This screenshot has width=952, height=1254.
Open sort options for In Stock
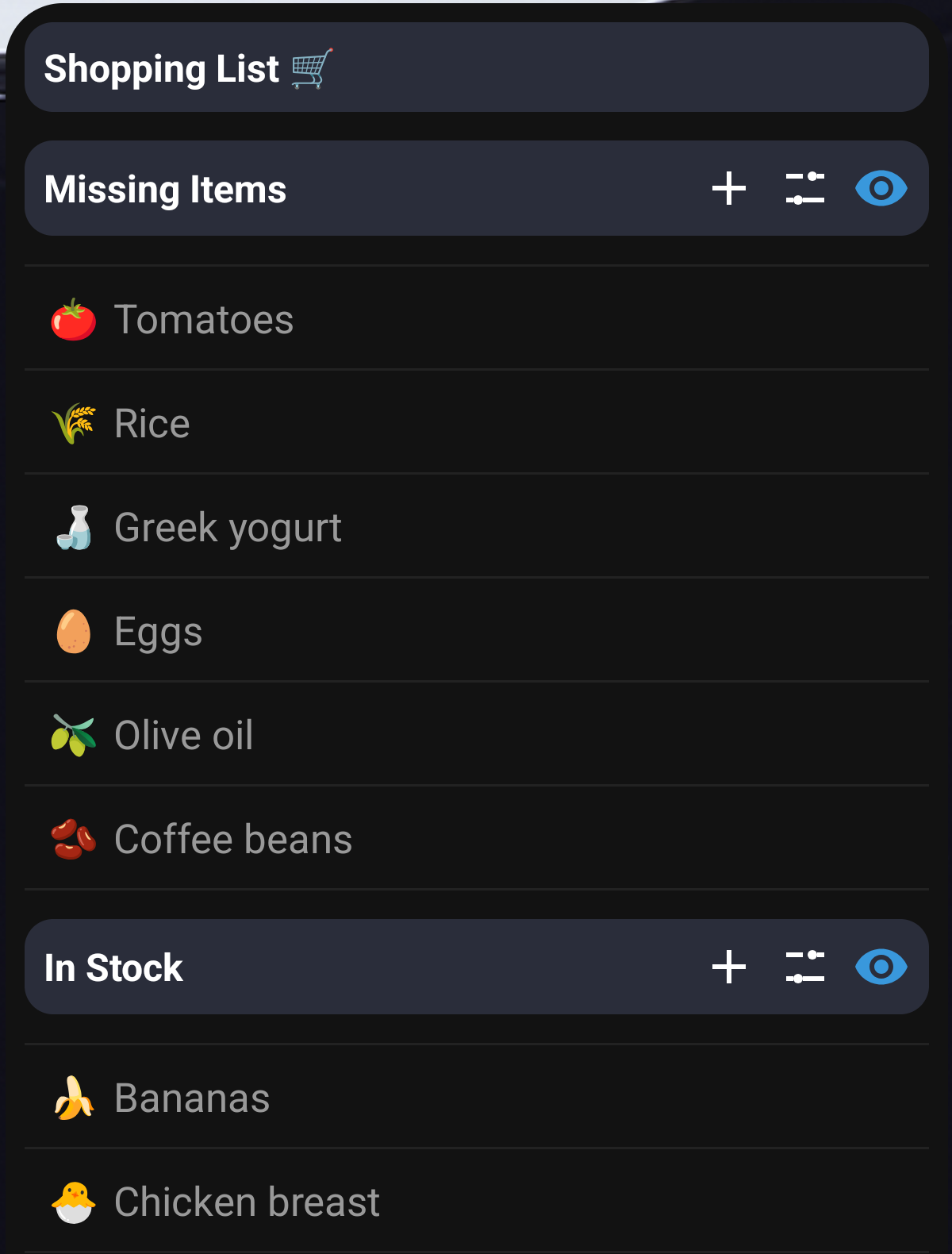click(805, 967)
